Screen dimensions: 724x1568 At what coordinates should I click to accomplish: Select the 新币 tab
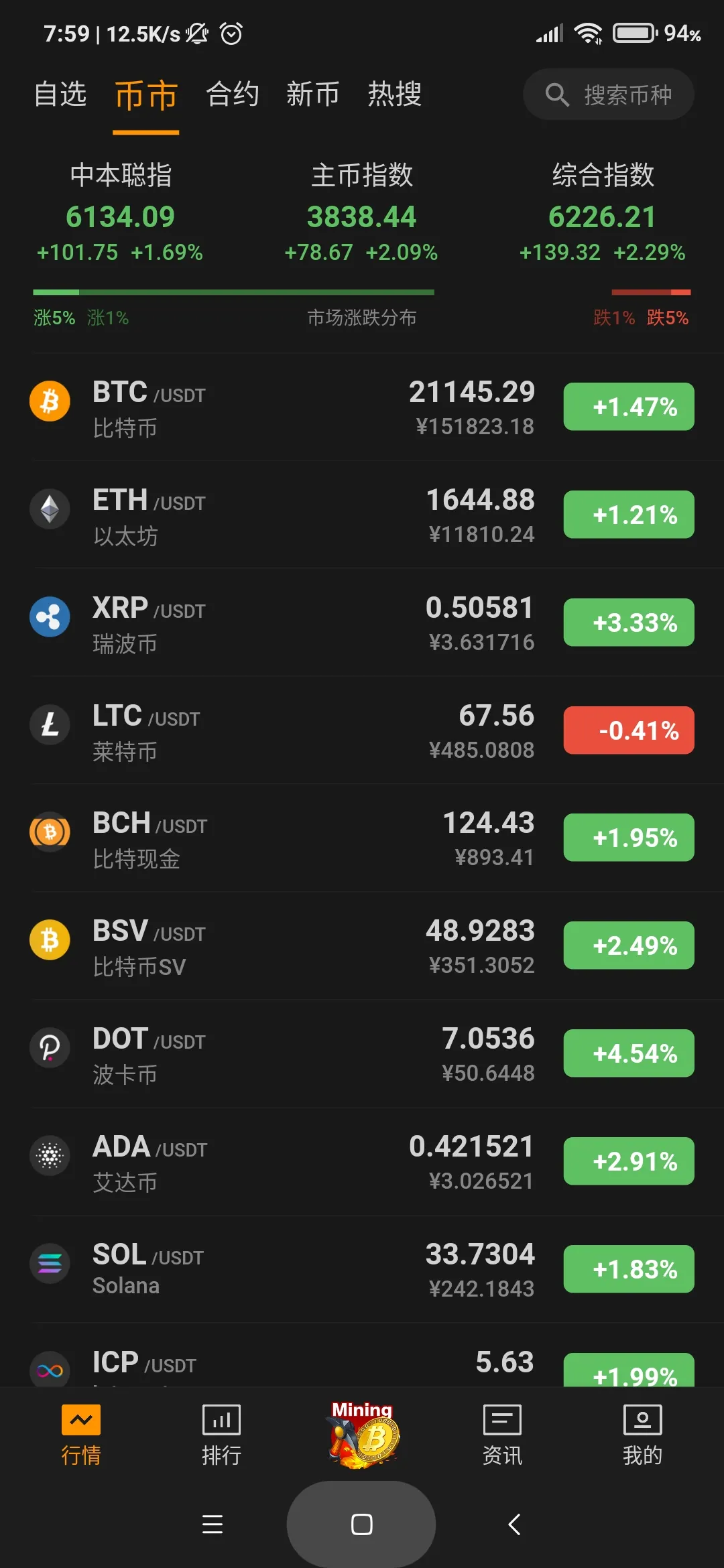(x=313, y=94)
